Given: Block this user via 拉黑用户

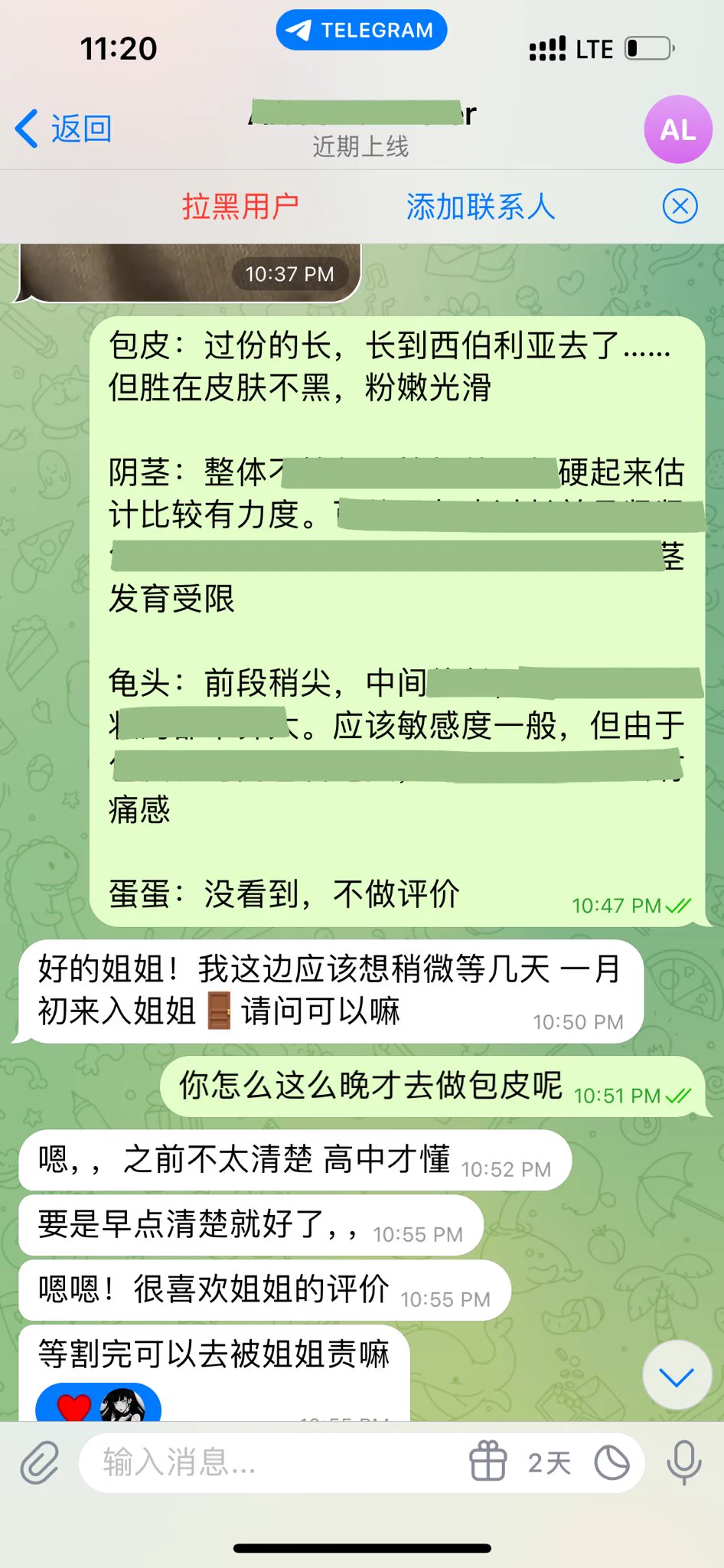Looking at the screenshot, I should pyautogui.click(x=240, y=207).
